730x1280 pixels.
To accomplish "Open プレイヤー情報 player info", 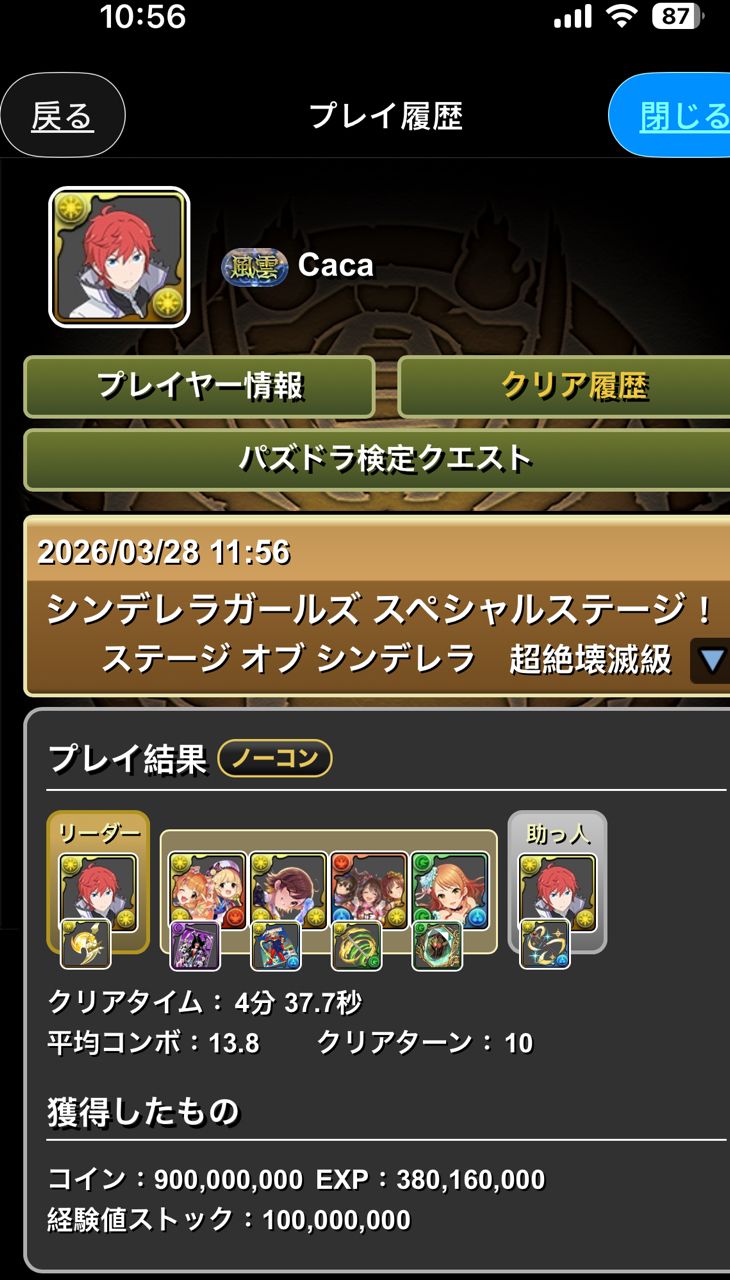I will (x=199, y=386).
